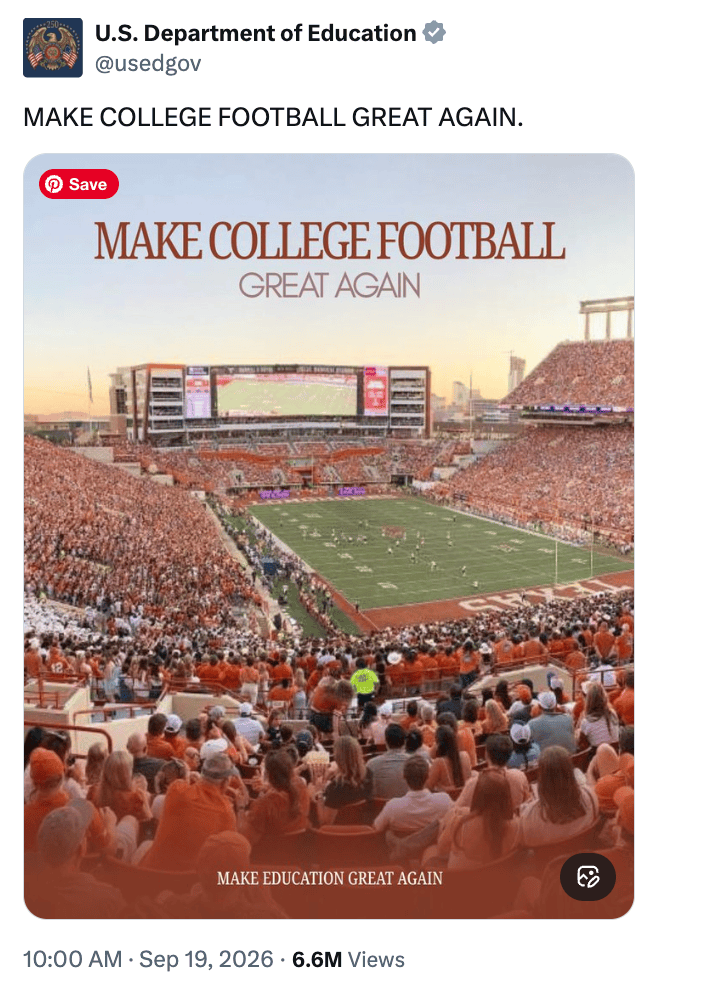Open the @usedgov handle
Viewport: 710px width, 986px height.
148,63
